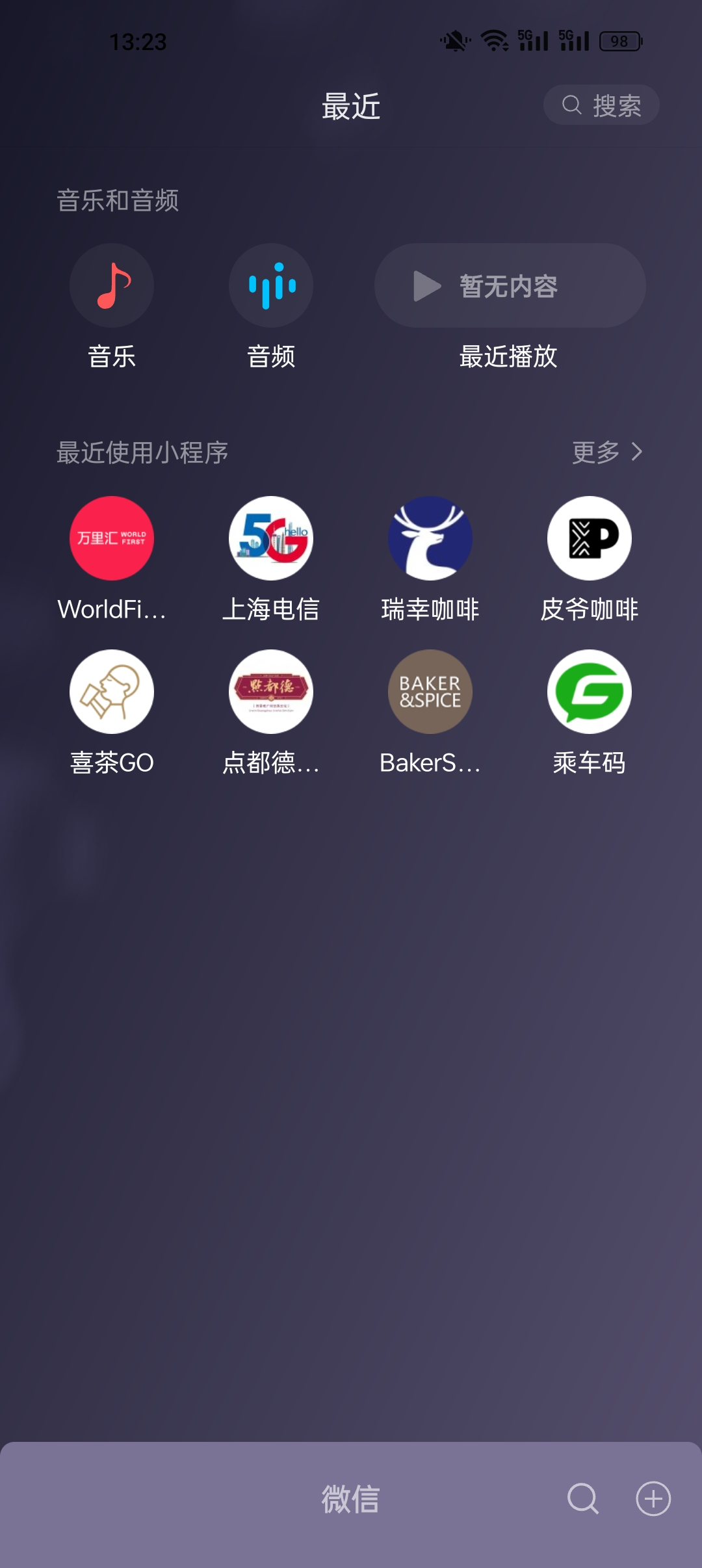Viewport: 702px width, 1568px height.
Task: Open 音频 audio shortcut
Action: pos(271,285)
